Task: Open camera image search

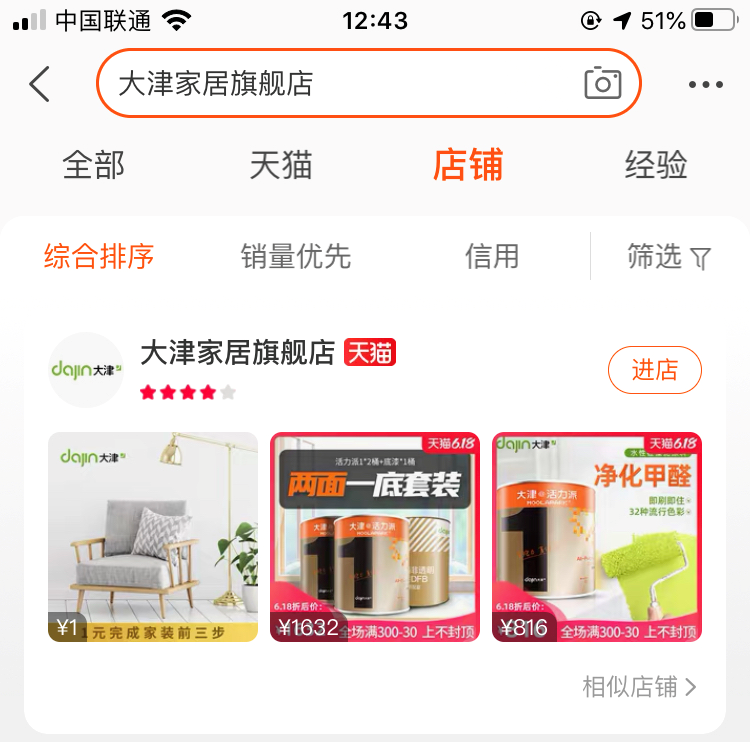Action: 602,84
